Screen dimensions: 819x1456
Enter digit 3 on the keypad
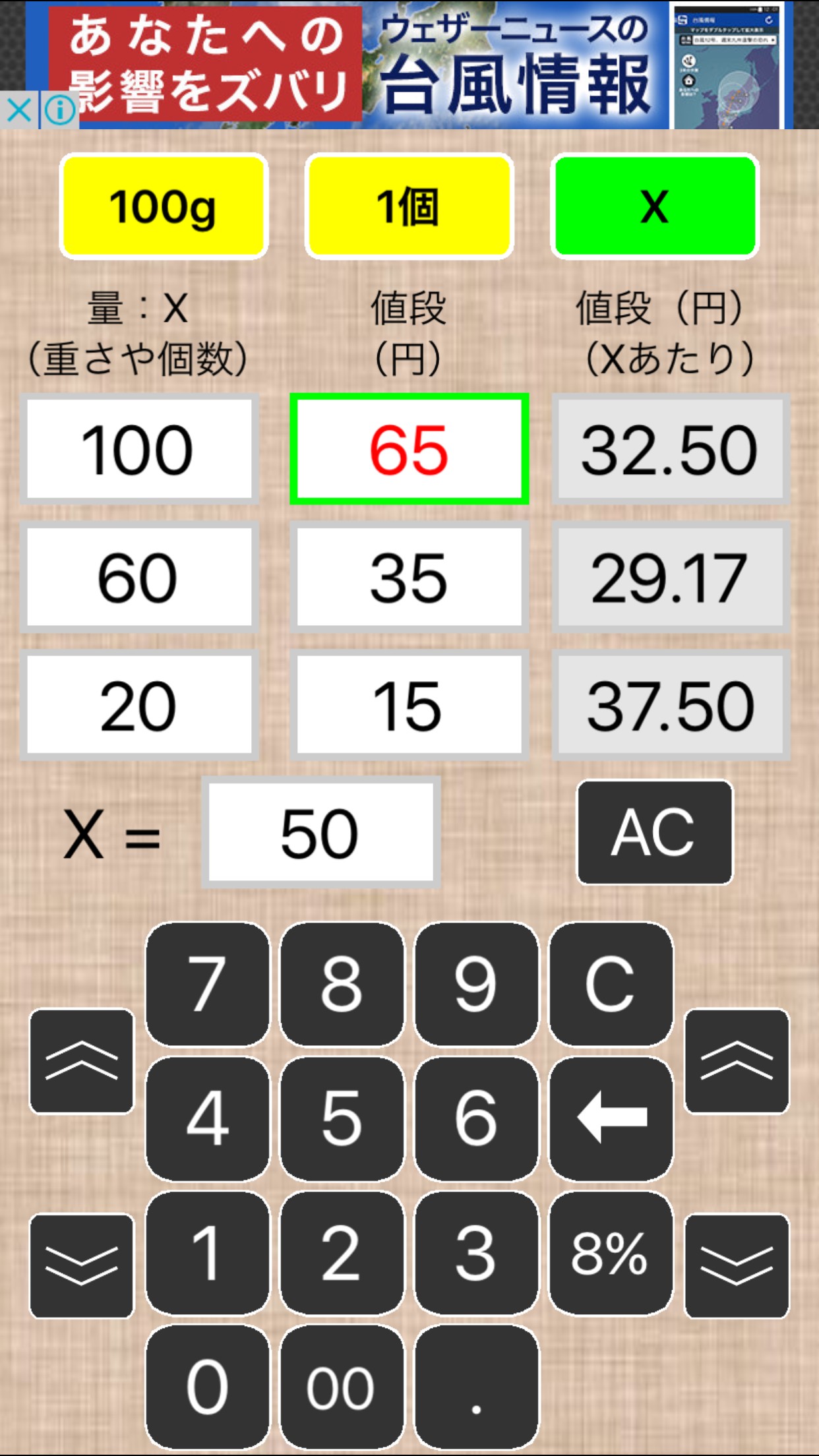pos(476,1253)
